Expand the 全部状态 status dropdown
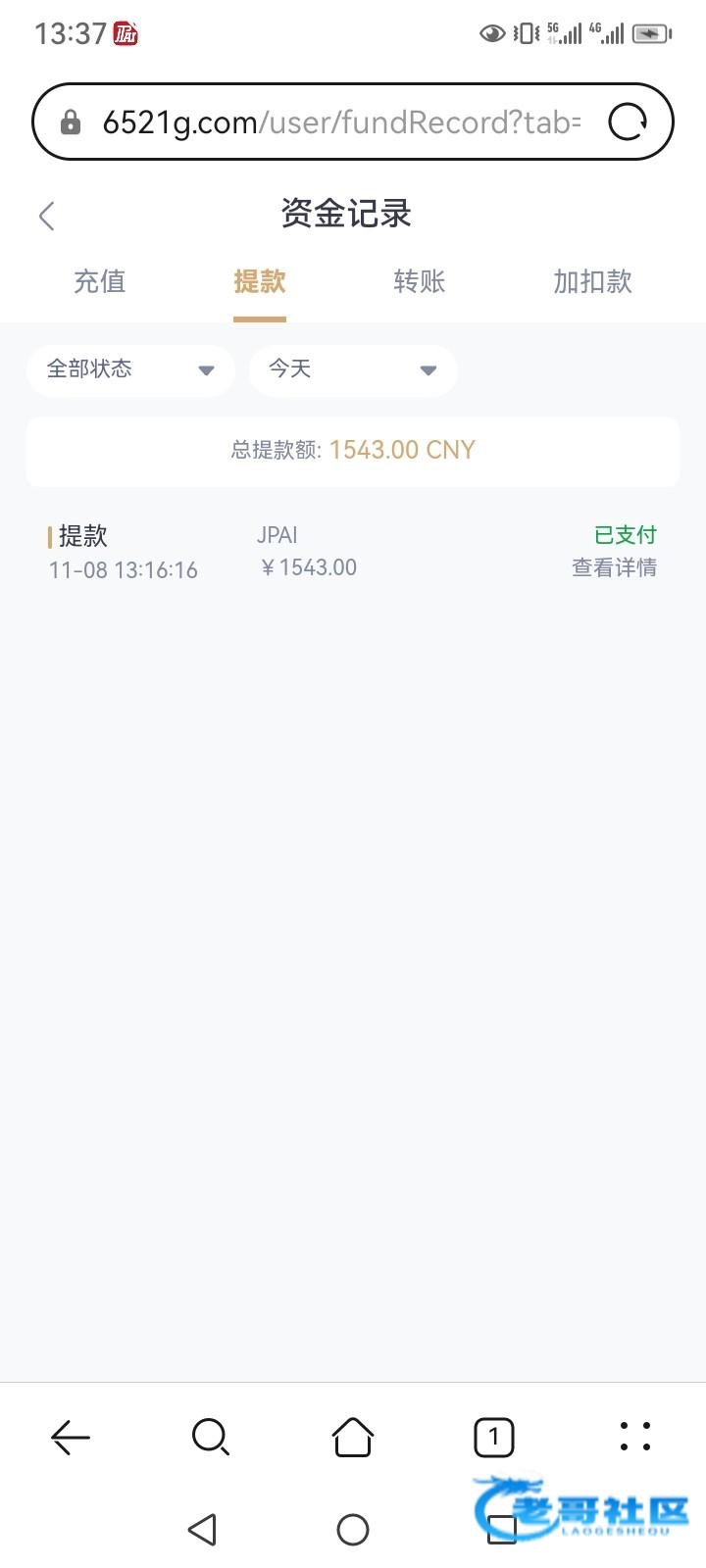 [x=130, y=370]
